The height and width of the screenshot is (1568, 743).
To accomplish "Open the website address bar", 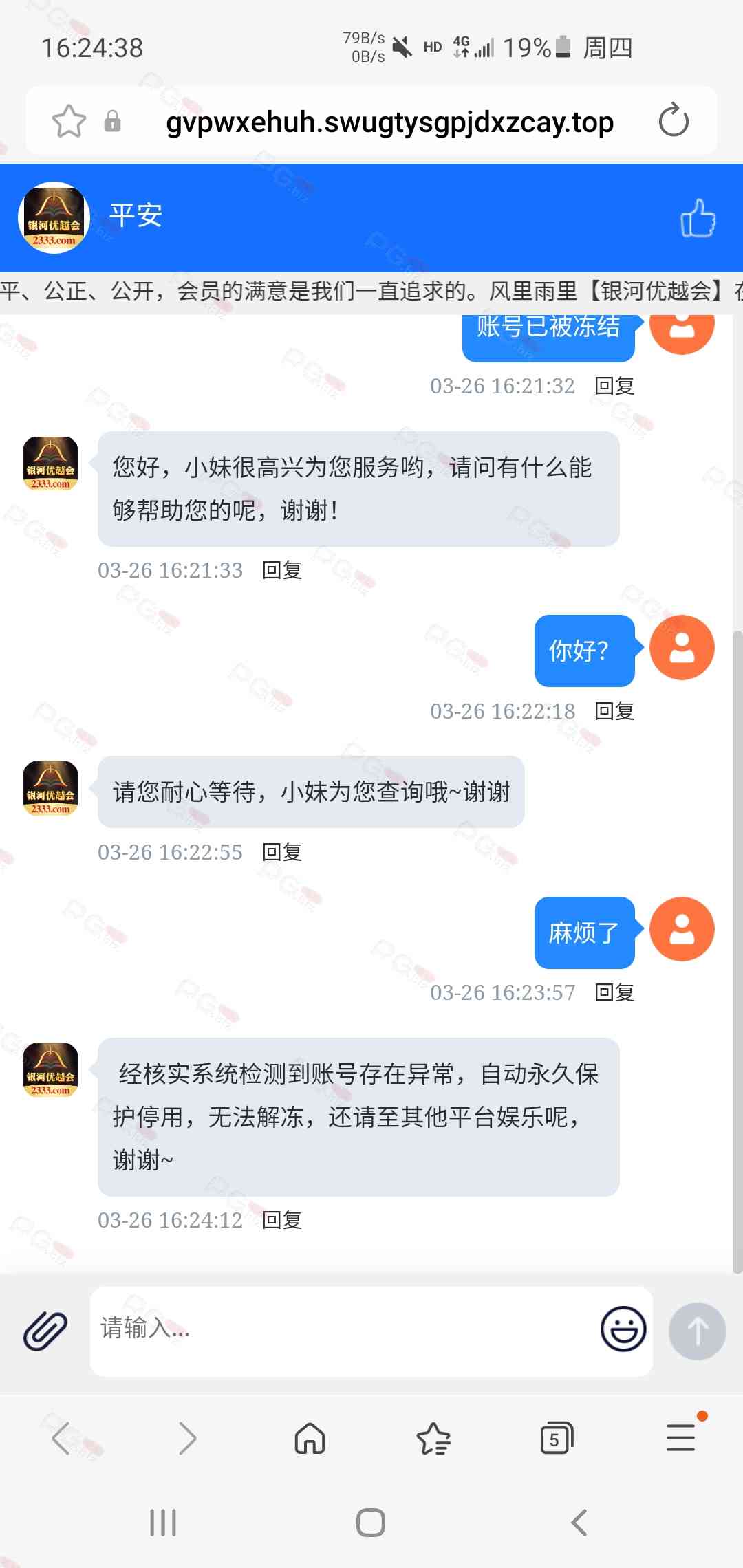I will click(x=389, y=122).
